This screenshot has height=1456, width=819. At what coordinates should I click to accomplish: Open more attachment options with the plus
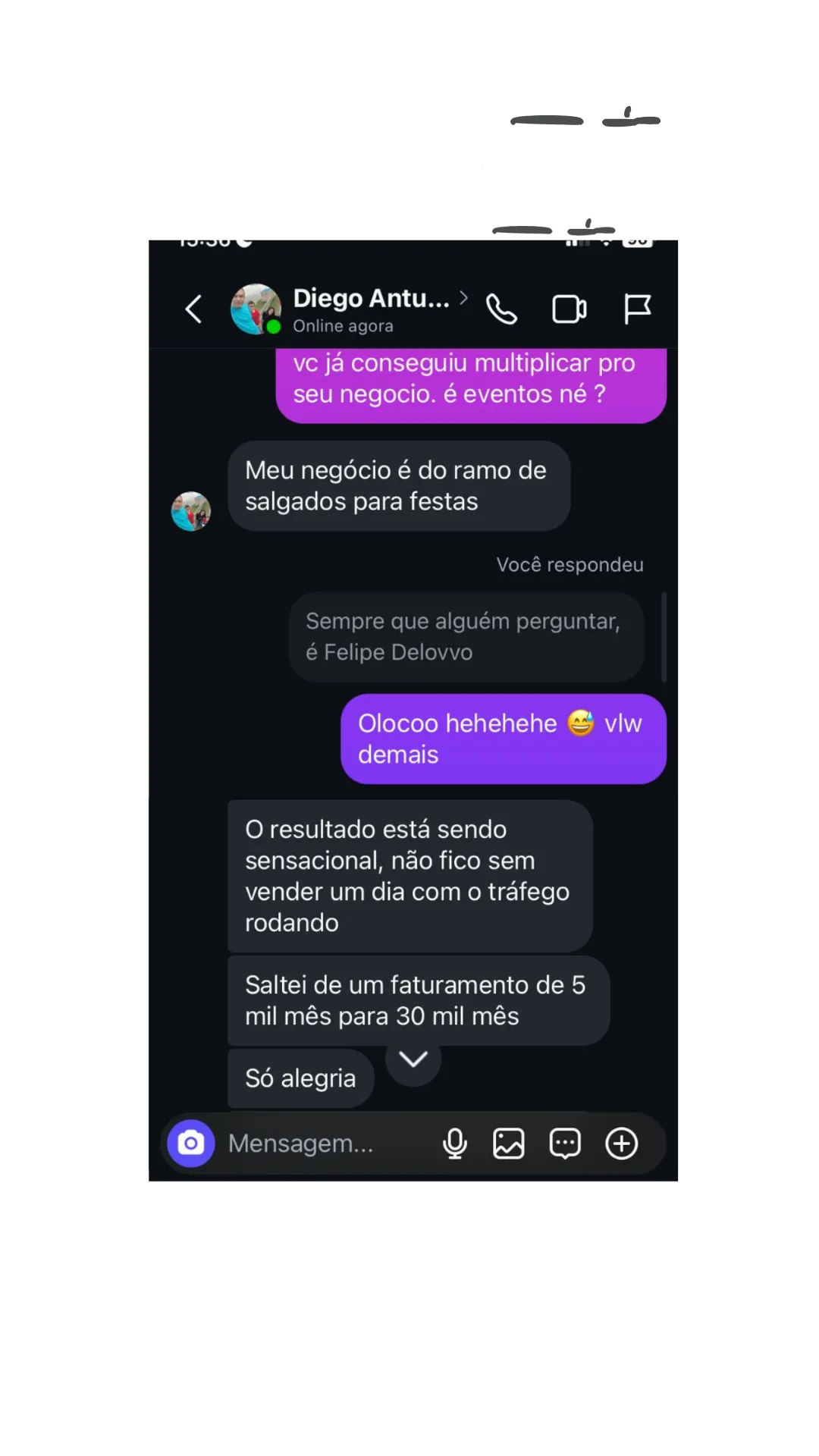tap(622, 1144)
